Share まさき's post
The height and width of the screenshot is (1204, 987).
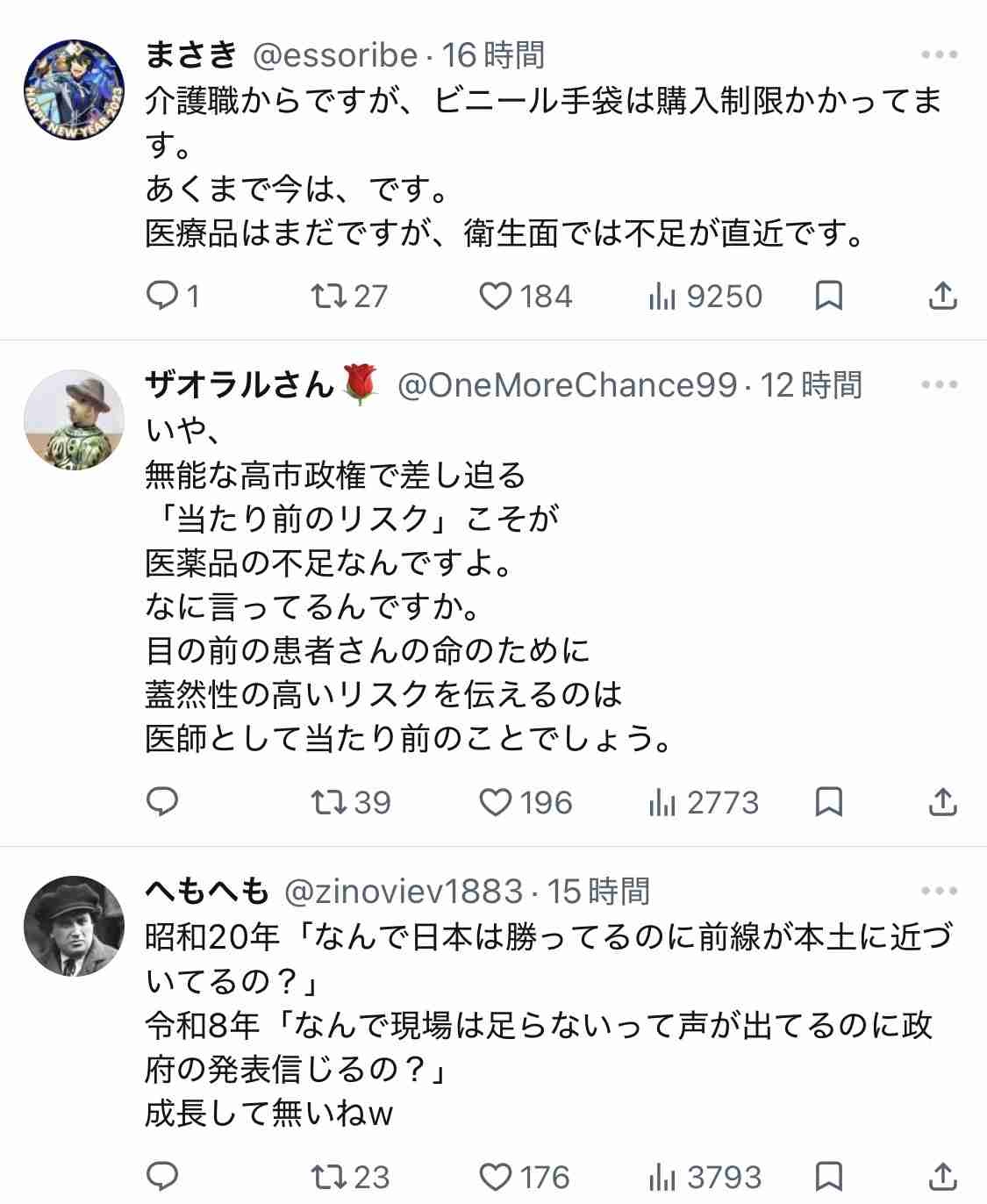tap(942, 297)
